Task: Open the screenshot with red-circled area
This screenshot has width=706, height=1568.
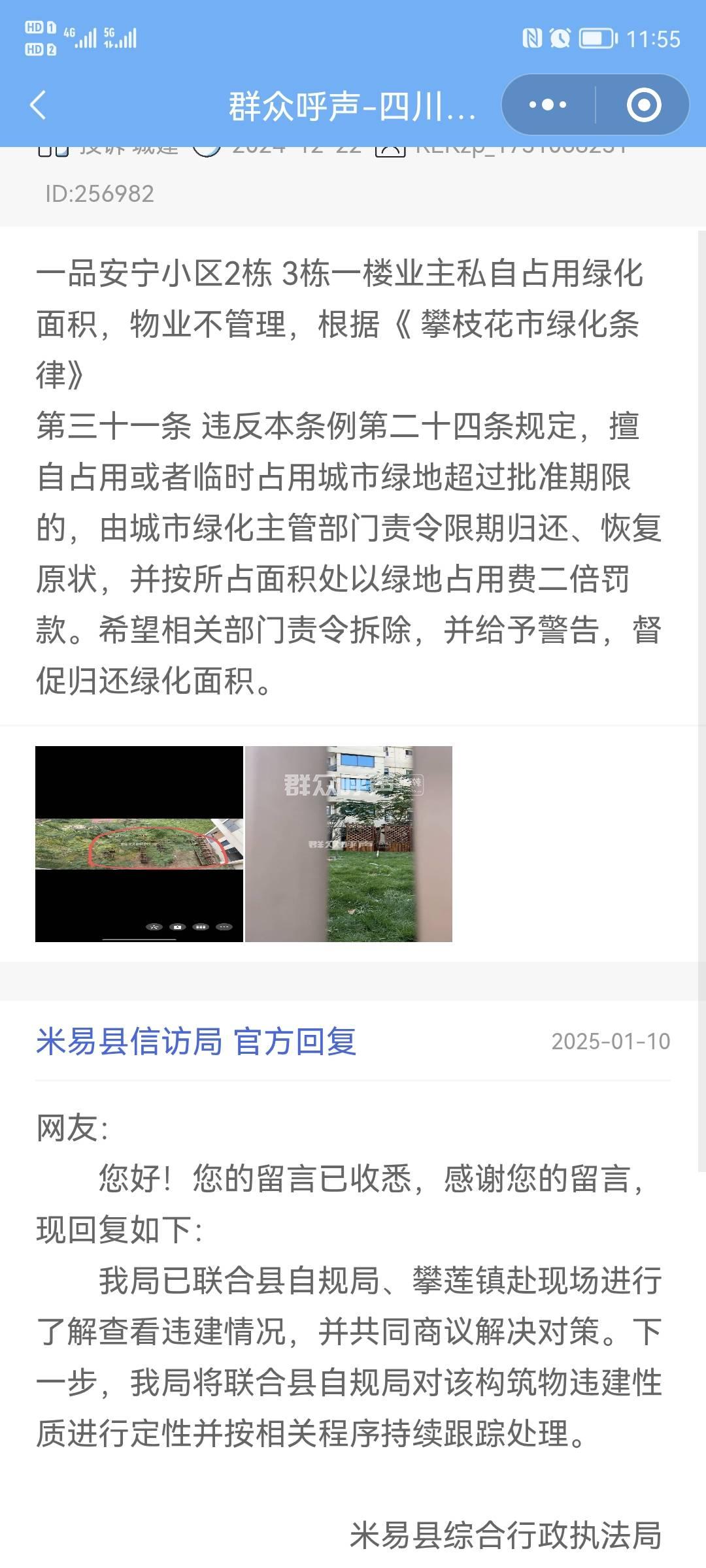Action: point(139,843)
